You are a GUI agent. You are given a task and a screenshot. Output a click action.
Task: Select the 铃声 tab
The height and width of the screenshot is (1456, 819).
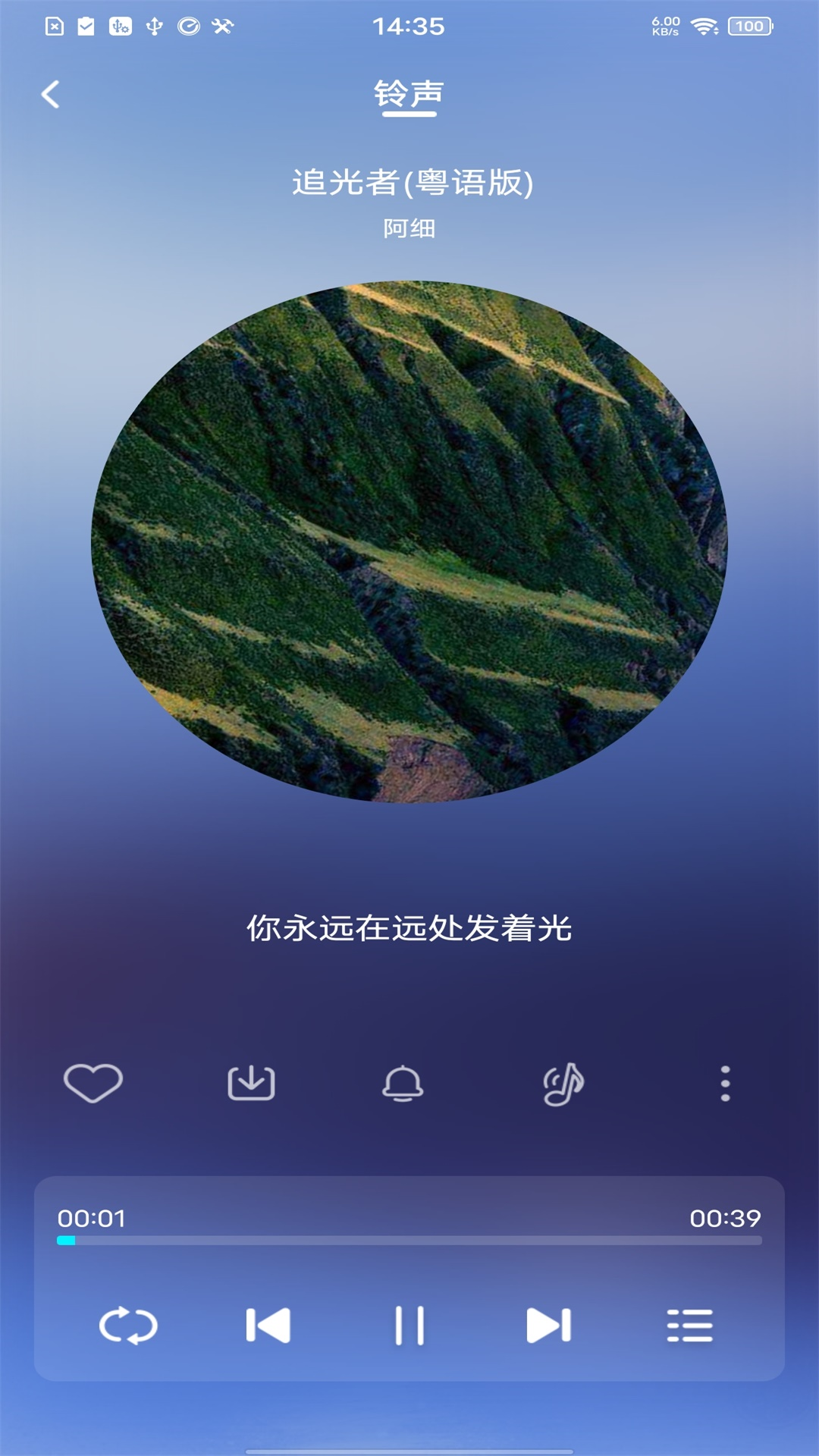click(409, 95)
